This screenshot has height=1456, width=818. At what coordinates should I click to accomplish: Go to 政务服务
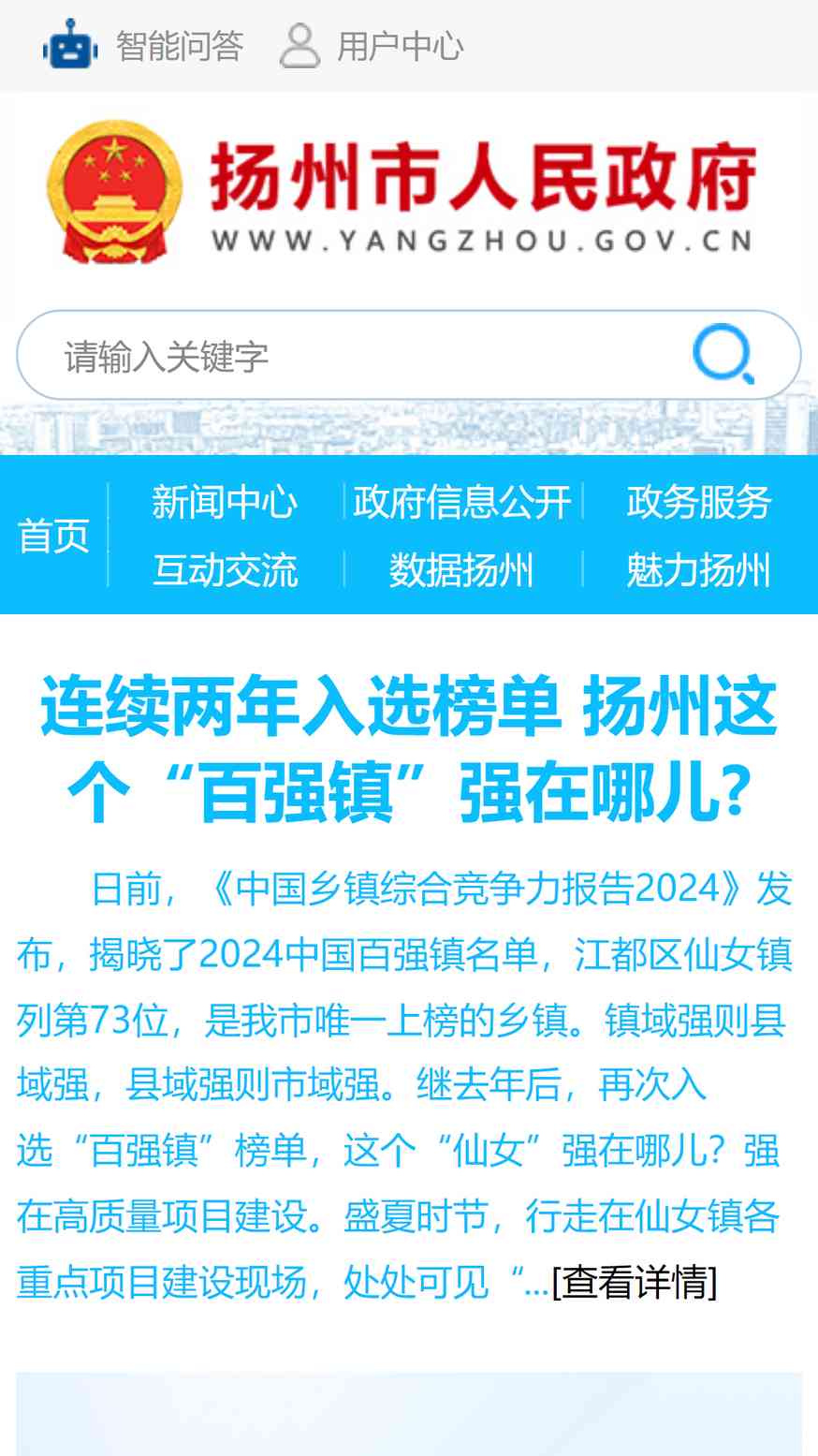[x=699, y=502]
